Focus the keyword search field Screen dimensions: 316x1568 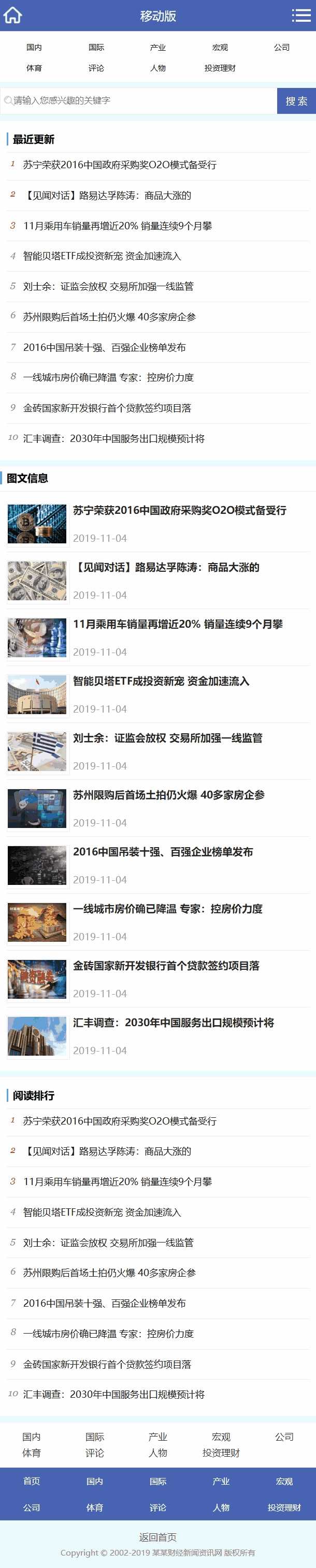140,100
